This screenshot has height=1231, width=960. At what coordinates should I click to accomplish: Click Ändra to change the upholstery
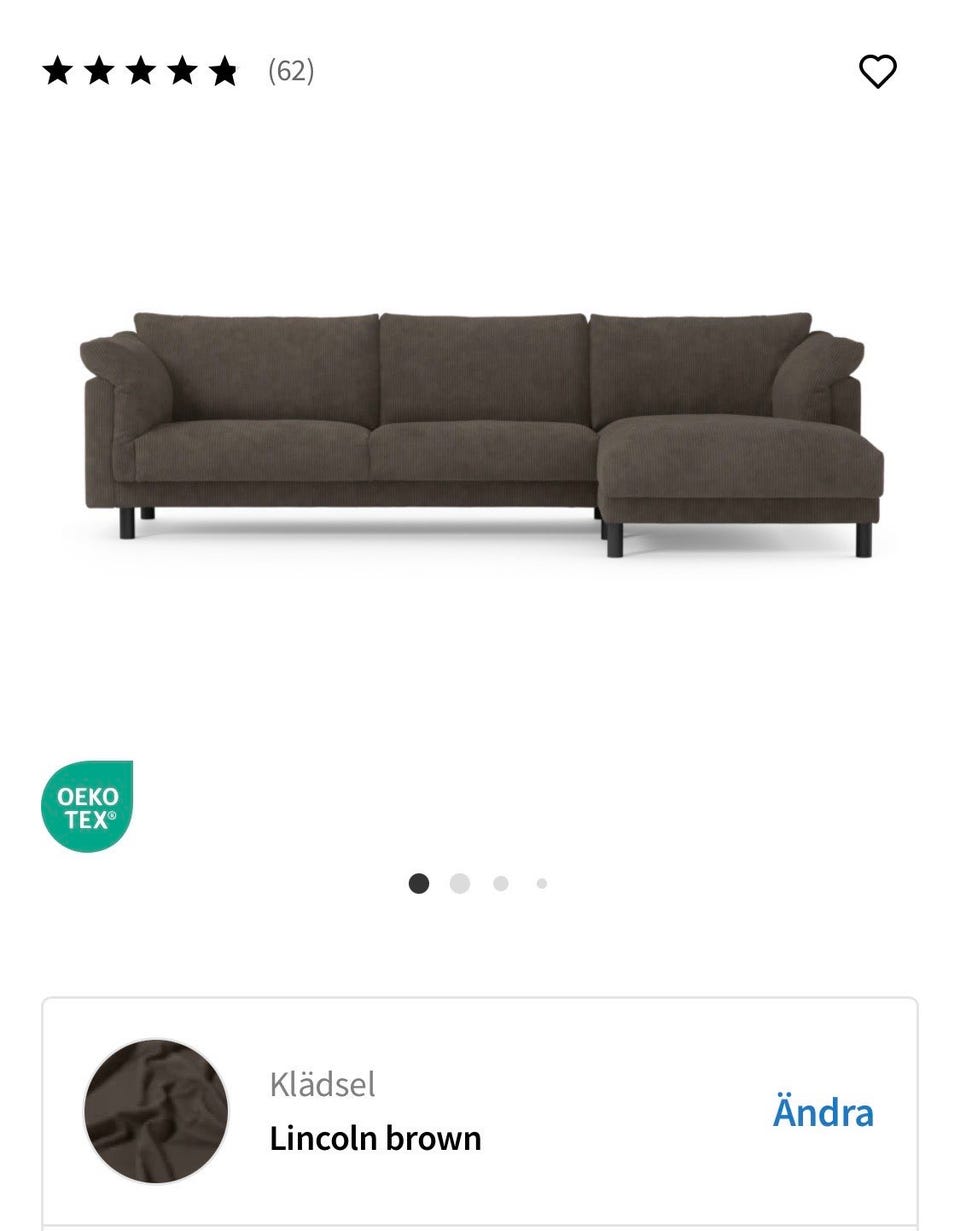pyautogui.click(x=823, y=1112)
